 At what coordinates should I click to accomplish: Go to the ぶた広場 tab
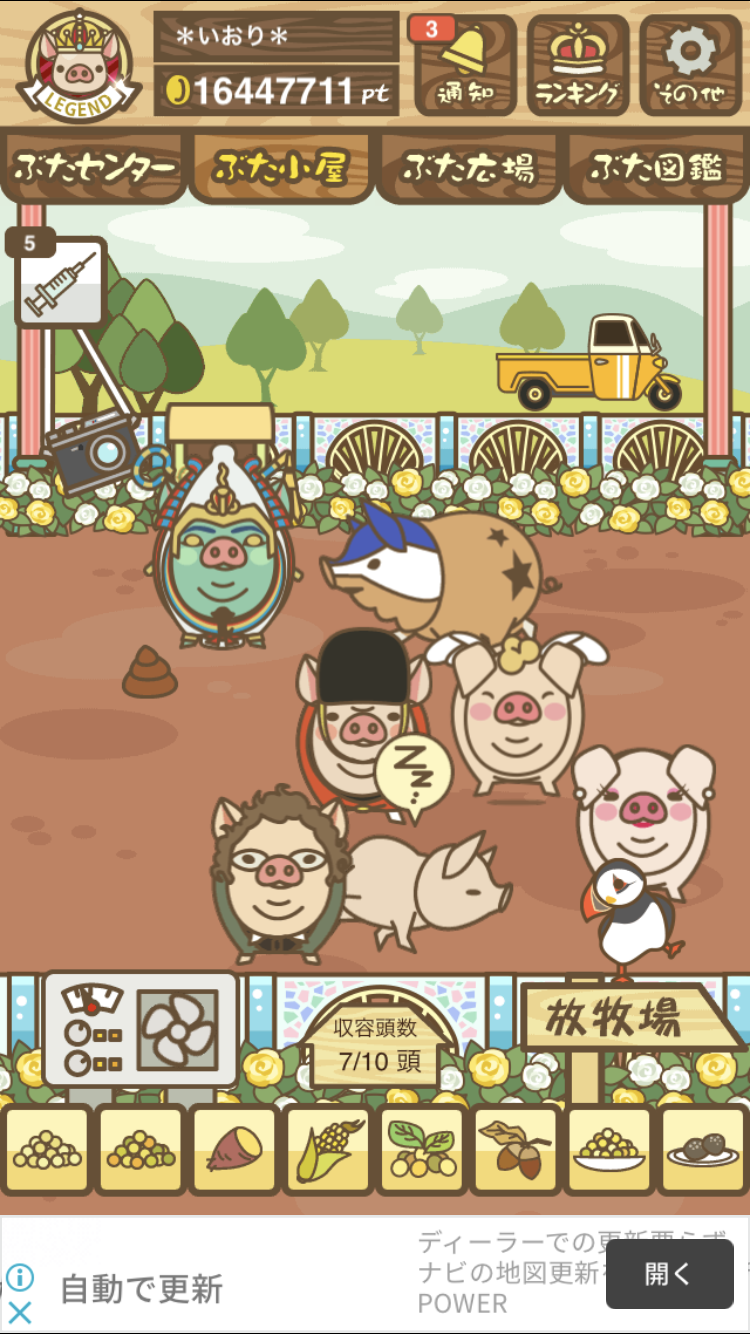tap(468, 167)
